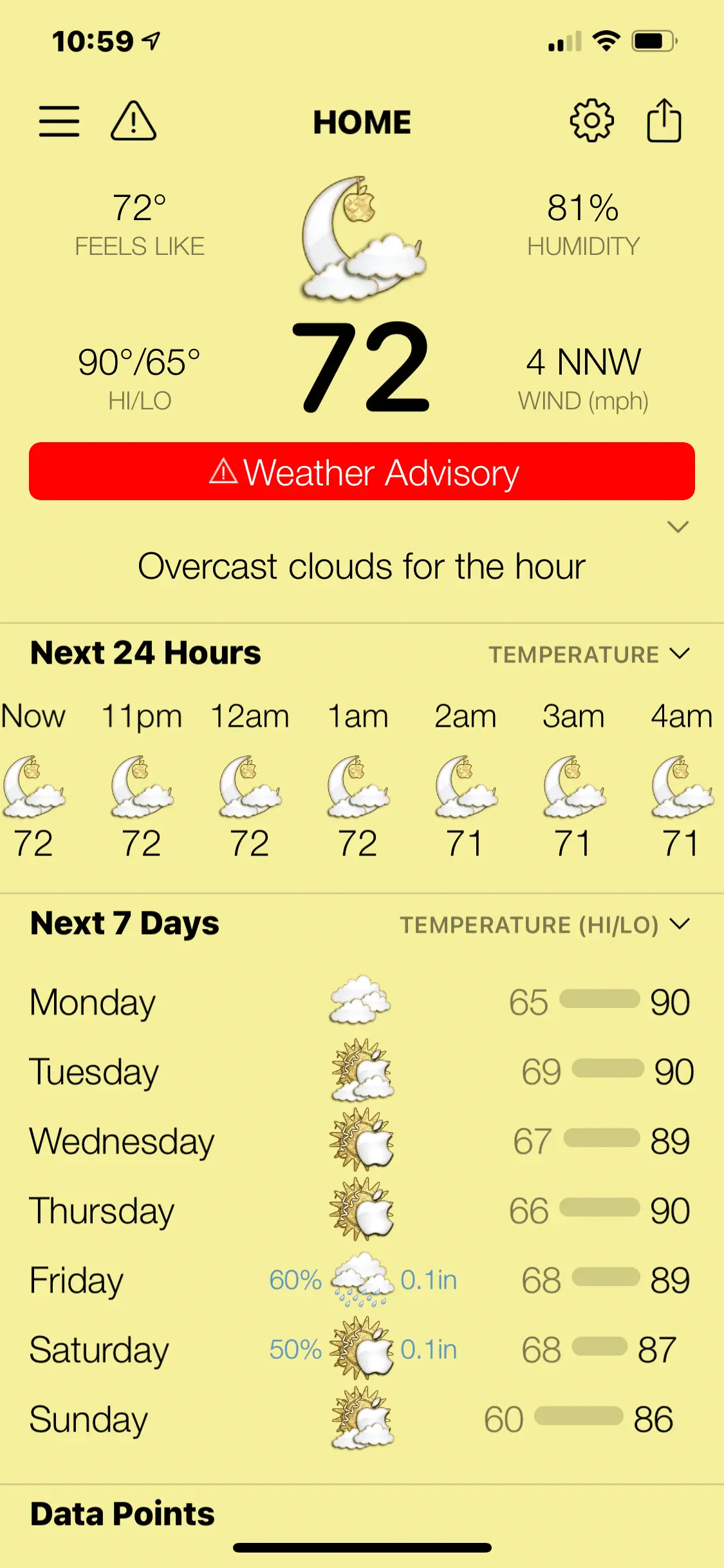Image resolution: width=724 pixels, height=1568 pixels.
Task: Open the red Weather Advisory banner
Action: pyautogui.click(x=362, y=472)
